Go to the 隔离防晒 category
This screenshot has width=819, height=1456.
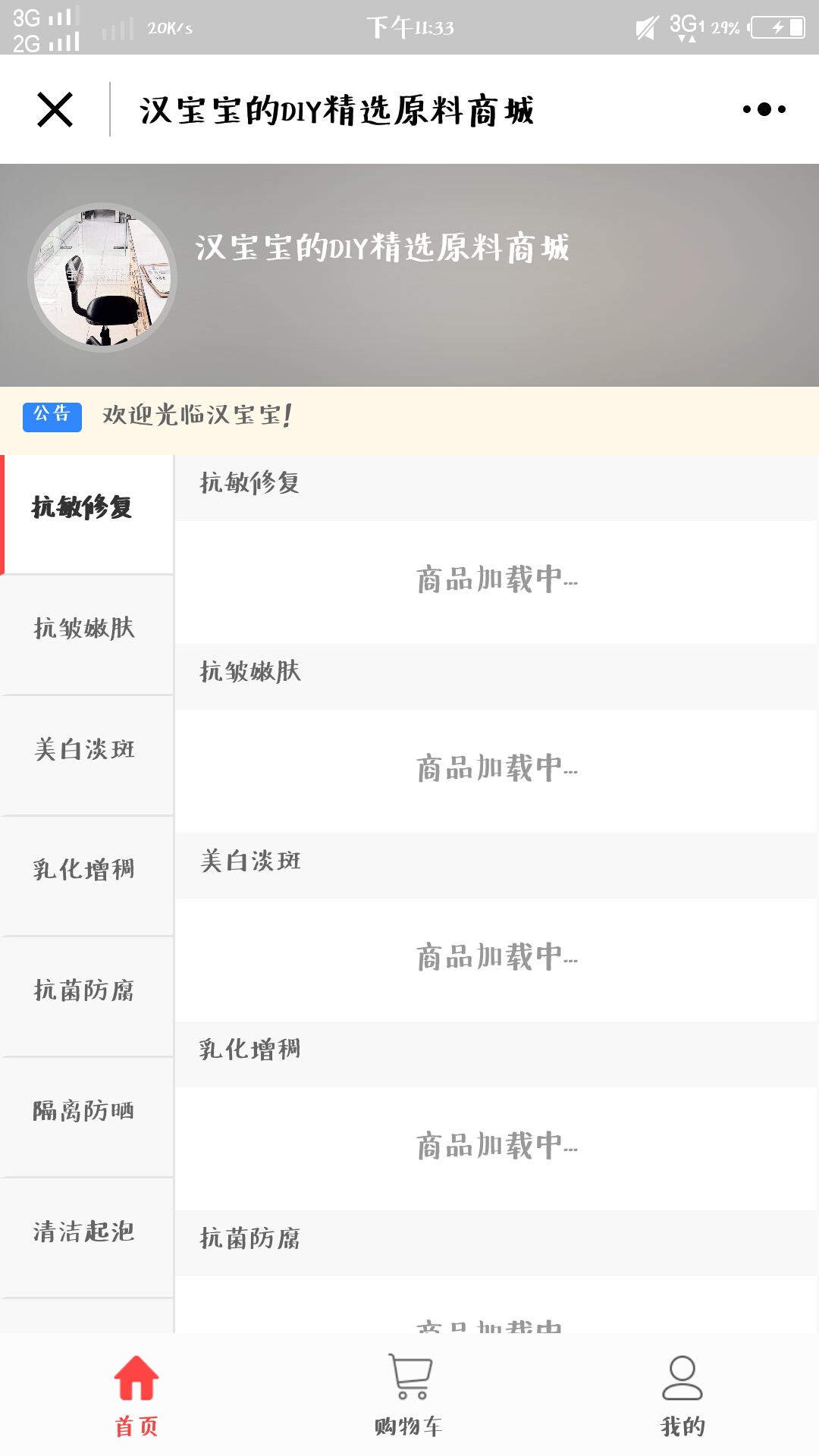[x=87, y=1118]
